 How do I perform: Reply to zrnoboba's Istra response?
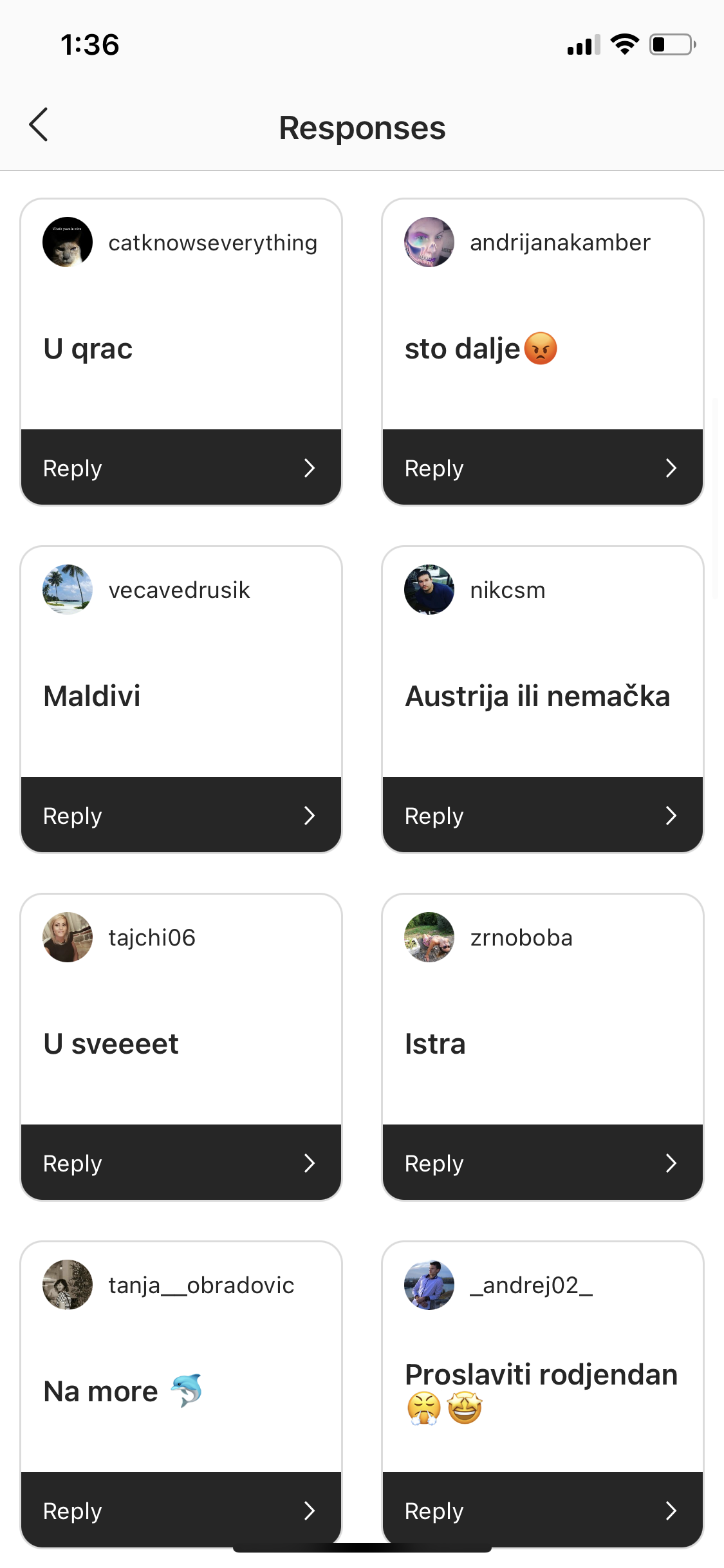tap(543, 1163)
